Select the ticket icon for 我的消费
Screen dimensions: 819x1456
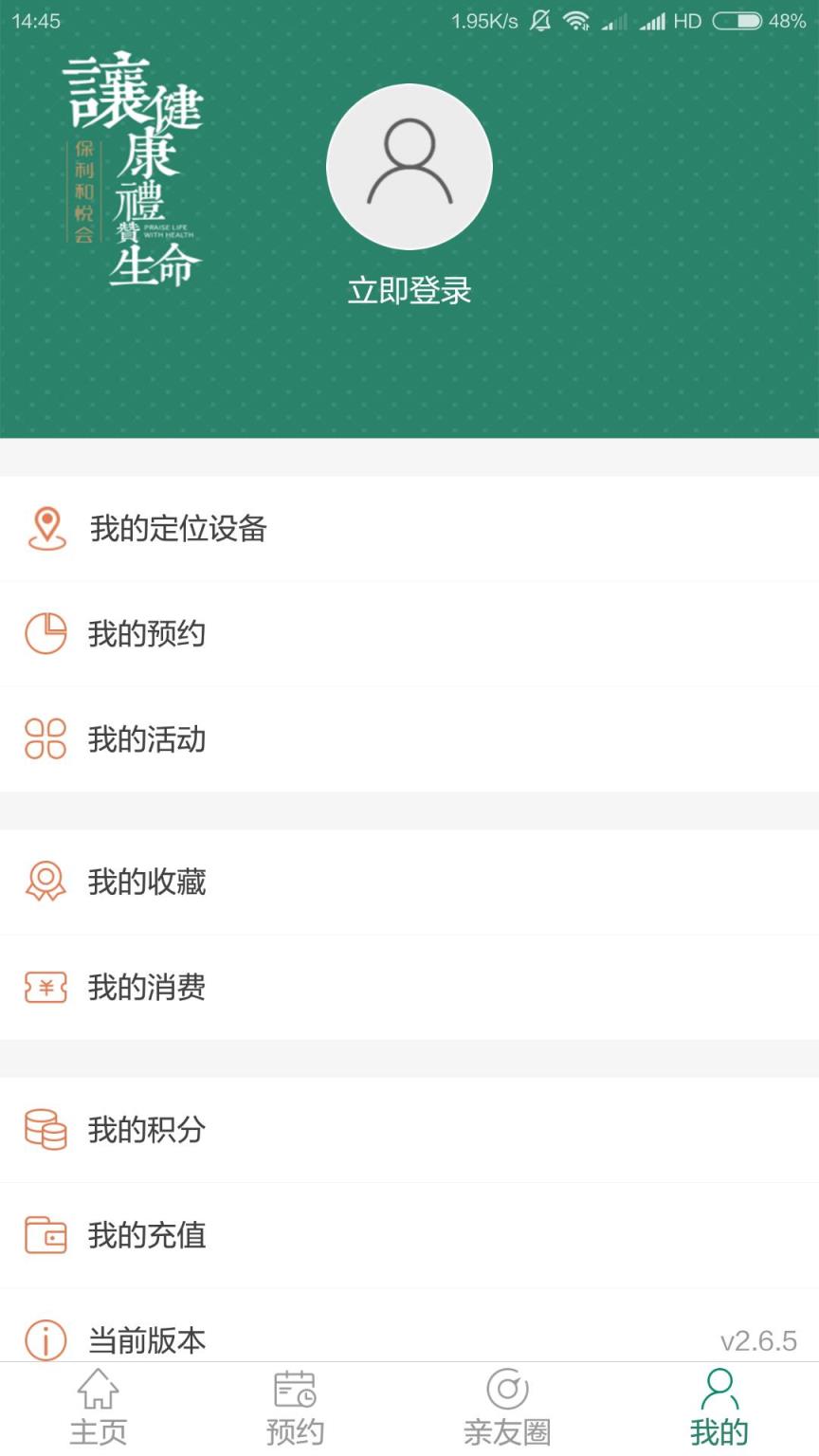[x=45, y=988]
